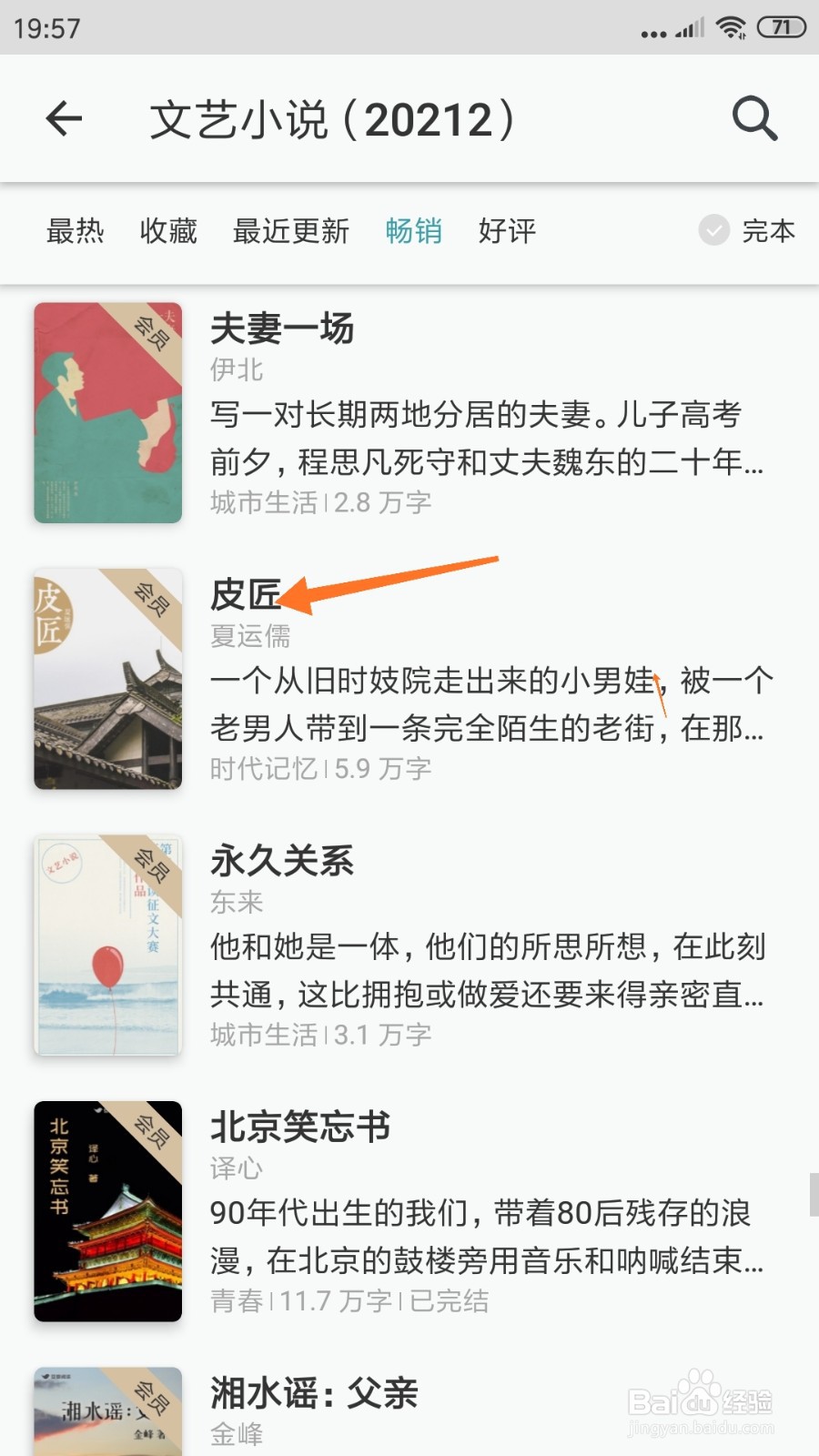The width and height of the screenshot is (819, 1456).
Task: Switch to the 最热 sorting tab
Action: pyautogui.click(x=77, y=232)
